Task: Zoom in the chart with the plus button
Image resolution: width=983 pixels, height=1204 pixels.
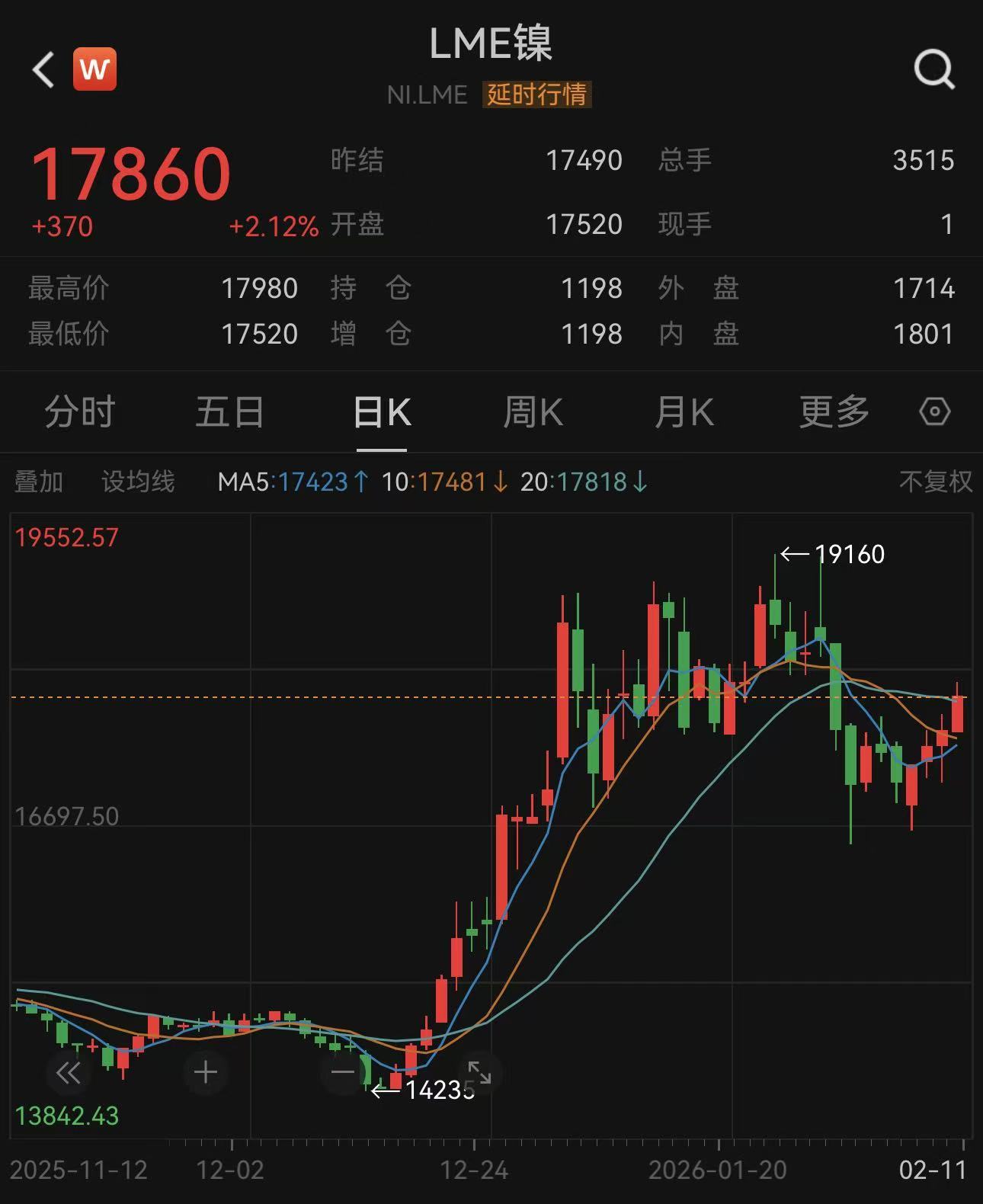Action: 205,1073
